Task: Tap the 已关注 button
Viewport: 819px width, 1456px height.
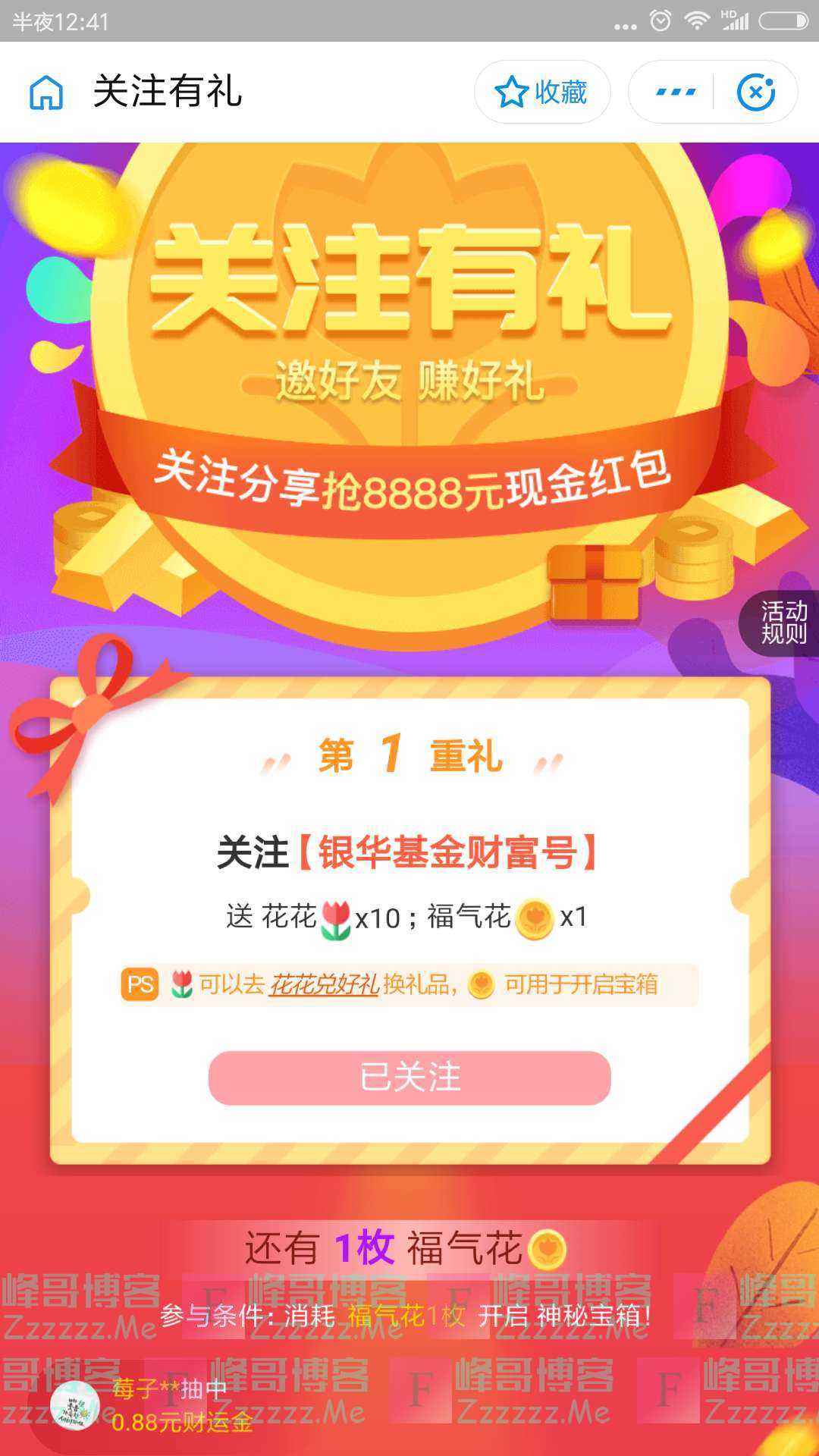Action: pos(409,1078)
